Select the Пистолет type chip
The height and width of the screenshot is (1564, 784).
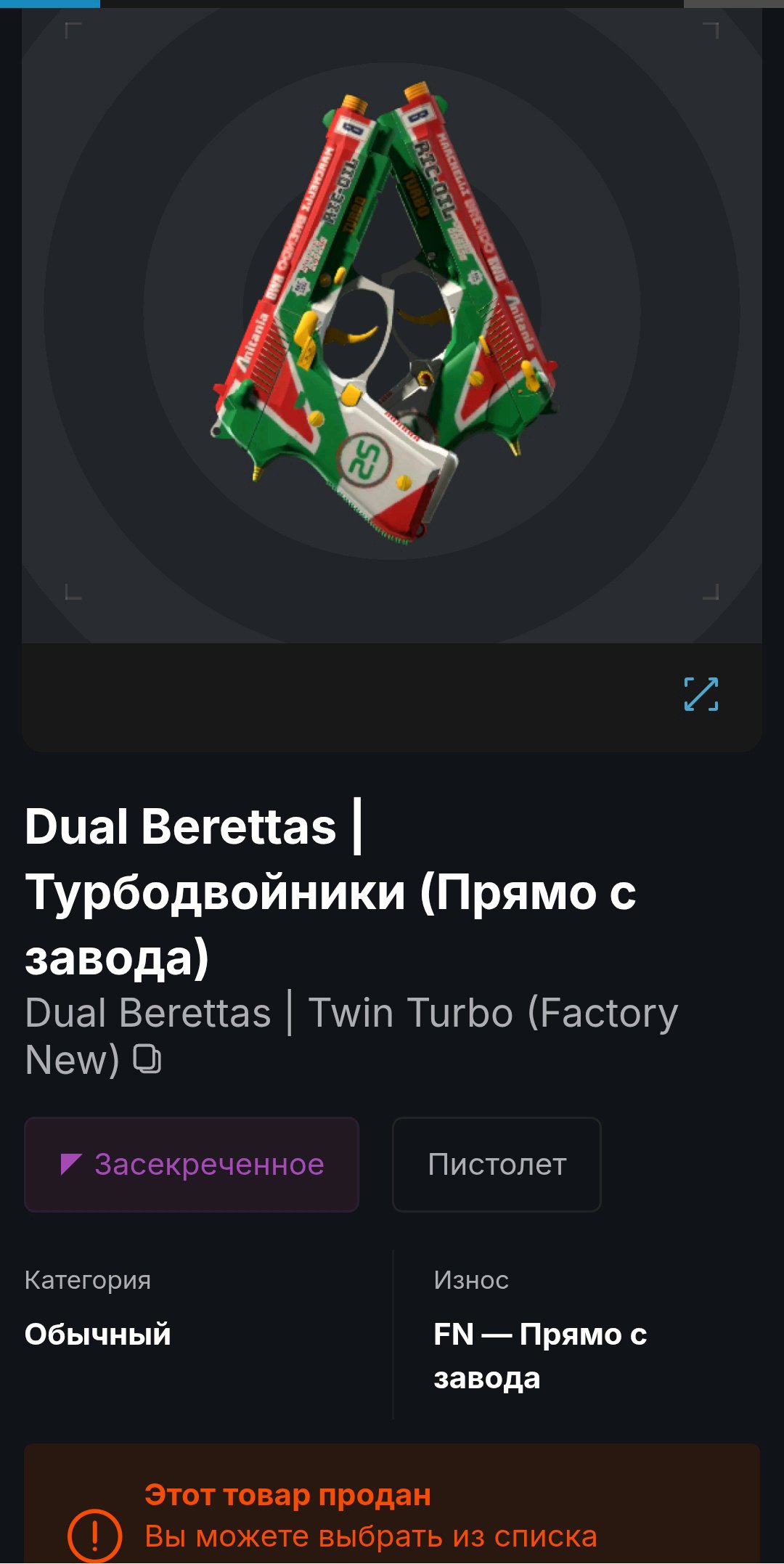coord(497,1165)
